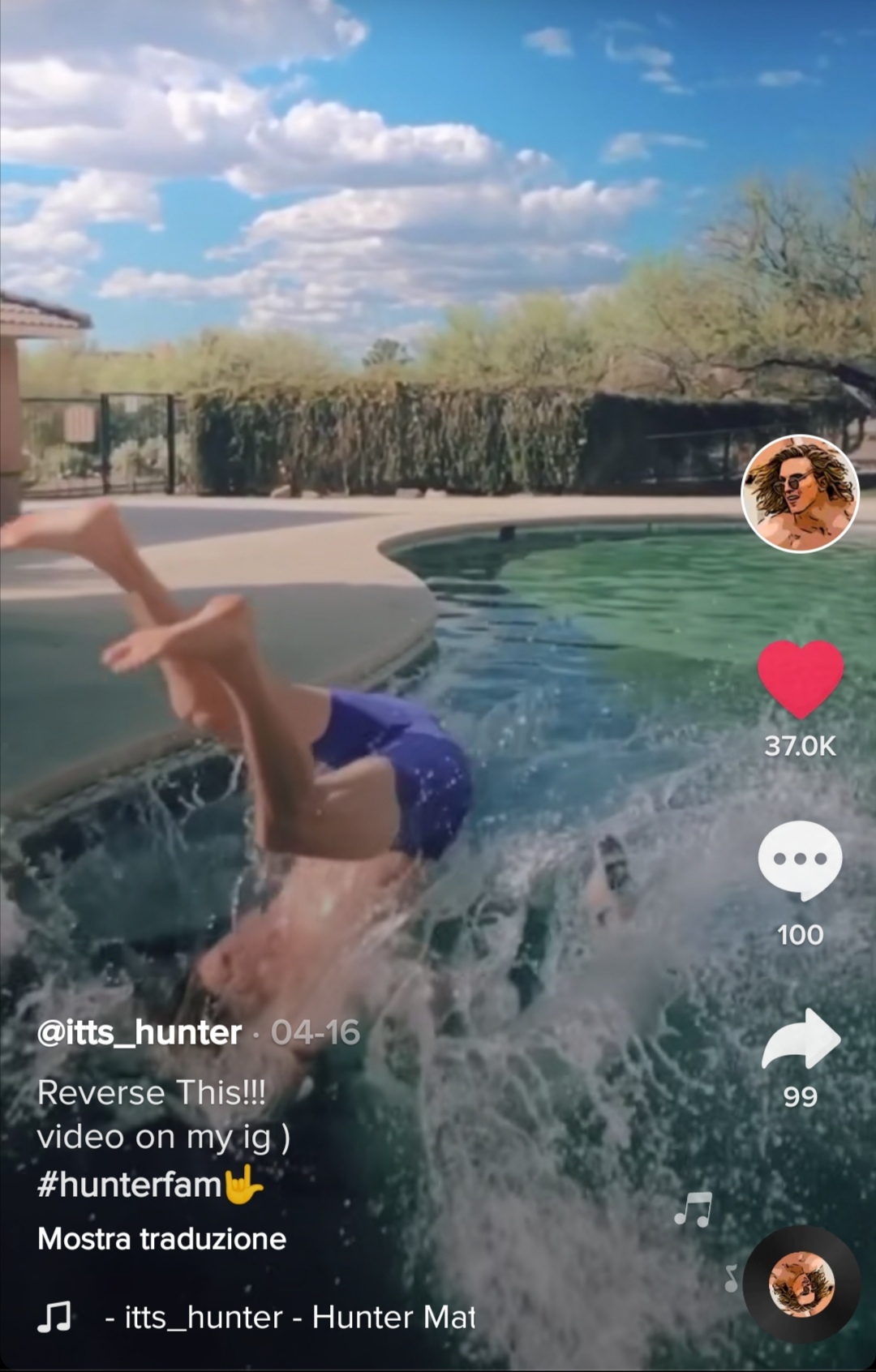Open the creator's profile picture avatar
Viewport: 876px width, 1372px height.
coord(800,494)
